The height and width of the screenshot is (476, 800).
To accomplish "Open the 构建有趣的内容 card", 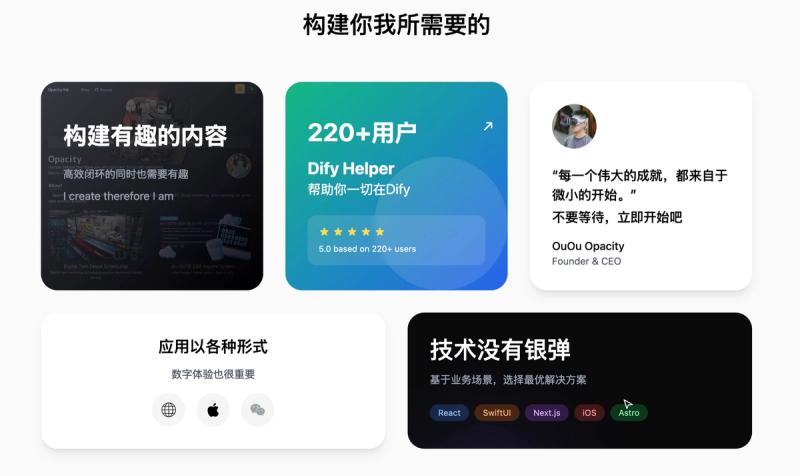I will coord(151,186).
